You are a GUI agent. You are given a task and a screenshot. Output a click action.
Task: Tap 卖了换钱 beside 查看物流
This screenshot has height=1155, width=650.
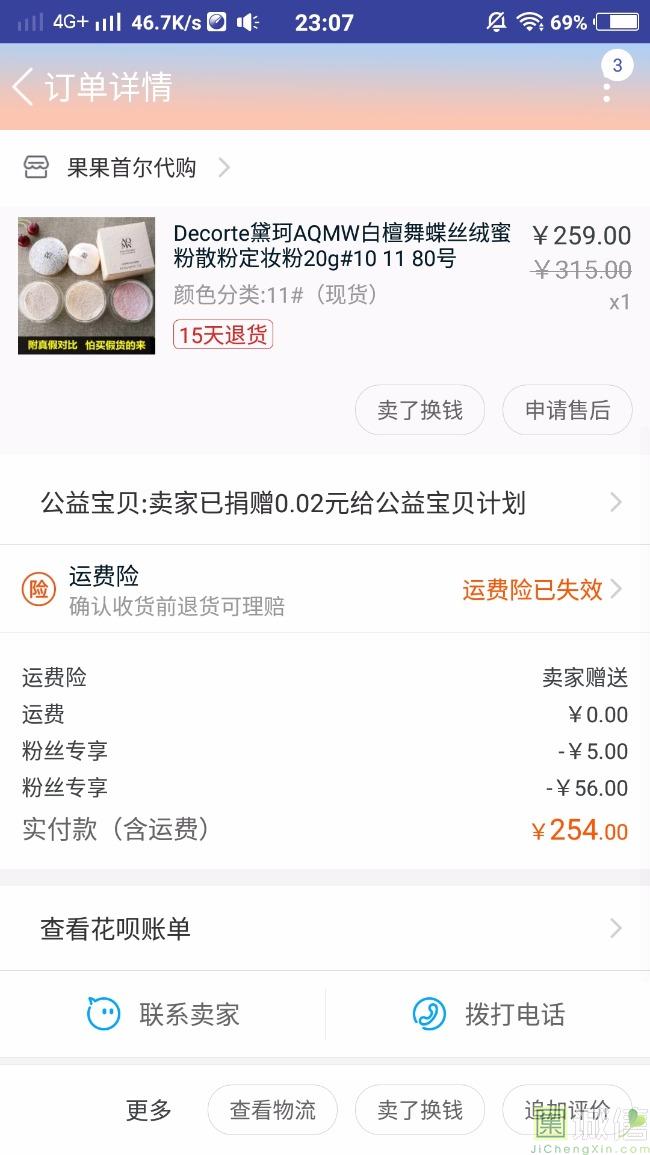tap(420, 1110)
